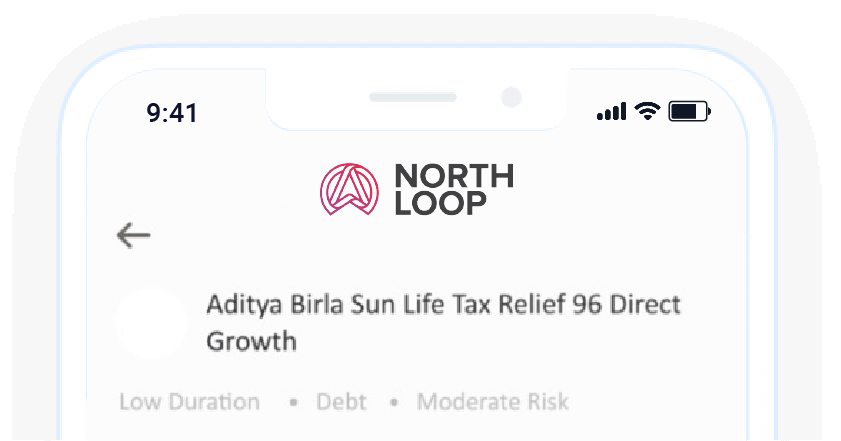Go back using the back arrow
Viewport: 841px width, 441px height.
pyautogui.click(x=133, y=236)
